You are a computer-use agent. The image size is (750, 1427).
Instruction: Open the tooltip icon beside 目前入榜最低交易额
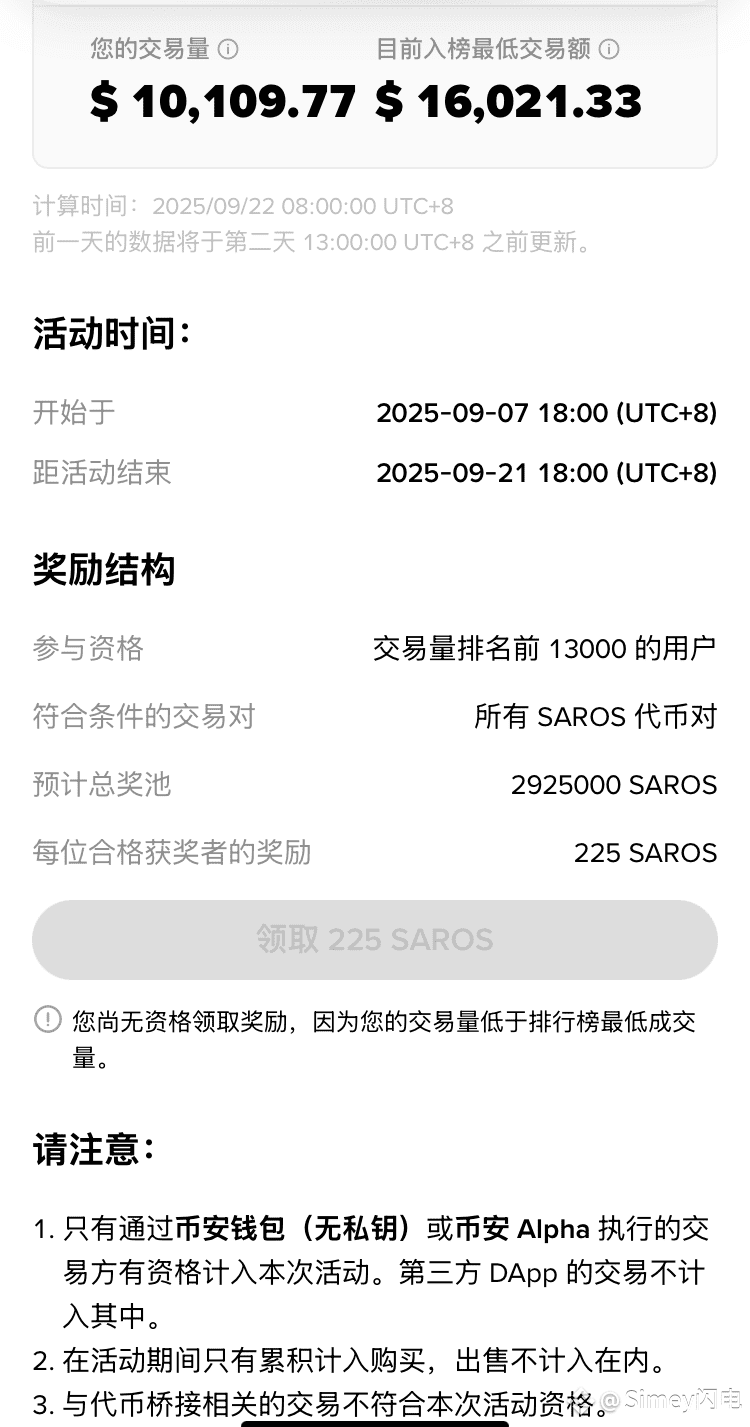611,47
